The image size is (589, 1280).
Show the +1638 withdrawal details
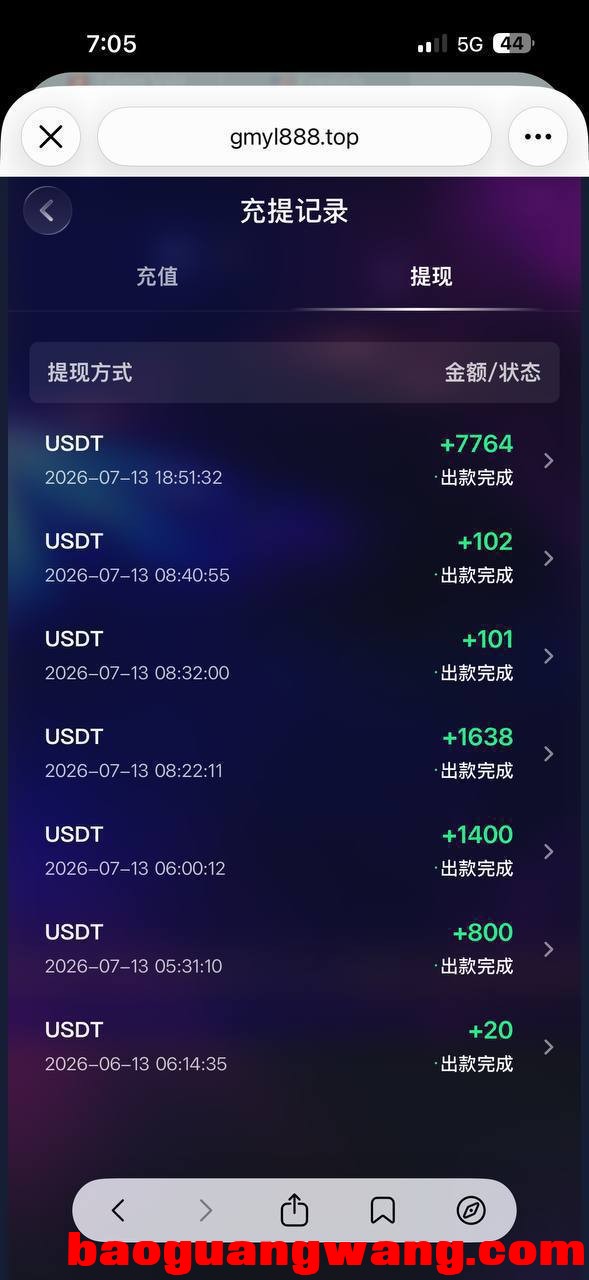tap(294, 753)
